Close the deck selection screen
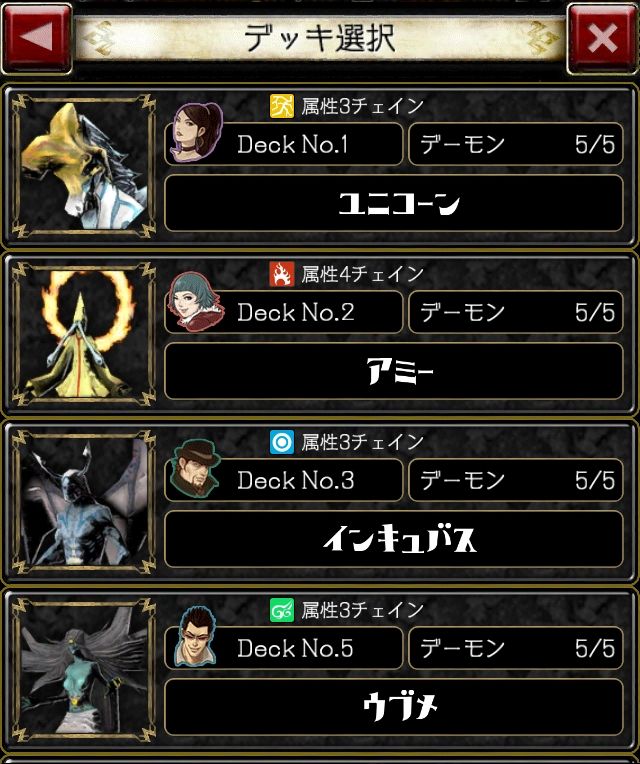 (x=603, y=38)
